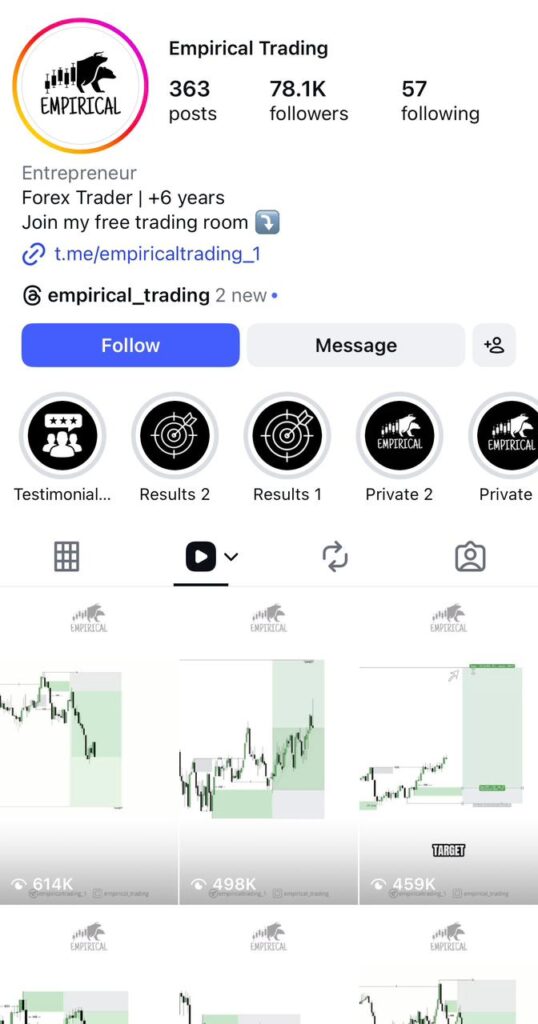This screenshot has height=1024, width=538.
Task: Open the Private 2 highlight
Action: tap(400, 435)
